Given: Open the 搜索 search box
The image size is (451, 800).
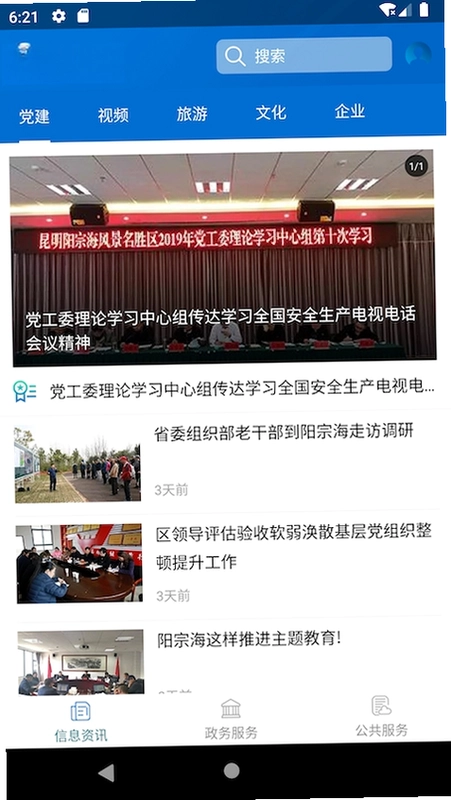Looking at the screenshot, I should point(304,55).
